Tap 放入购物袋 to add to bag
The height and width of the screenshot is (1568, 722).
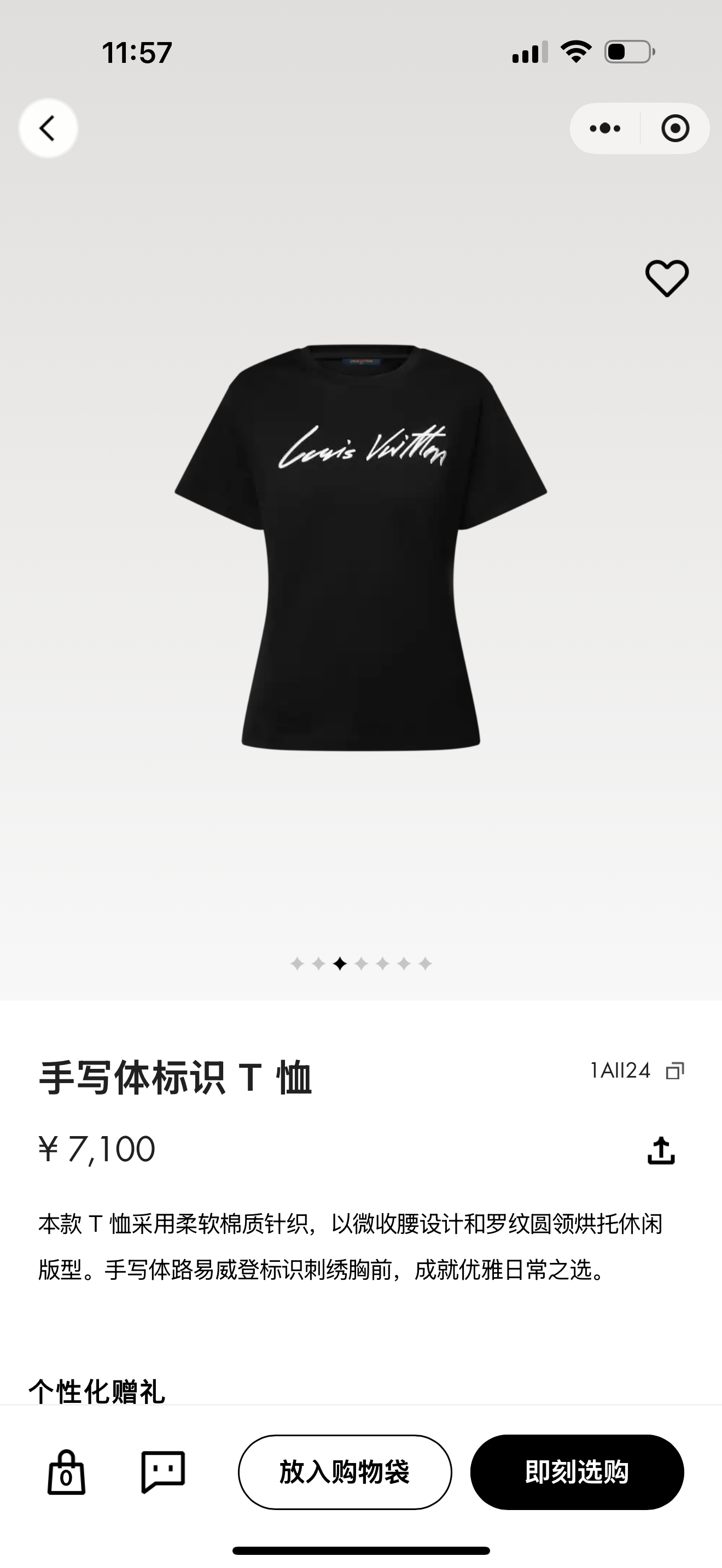point(345,1472)
